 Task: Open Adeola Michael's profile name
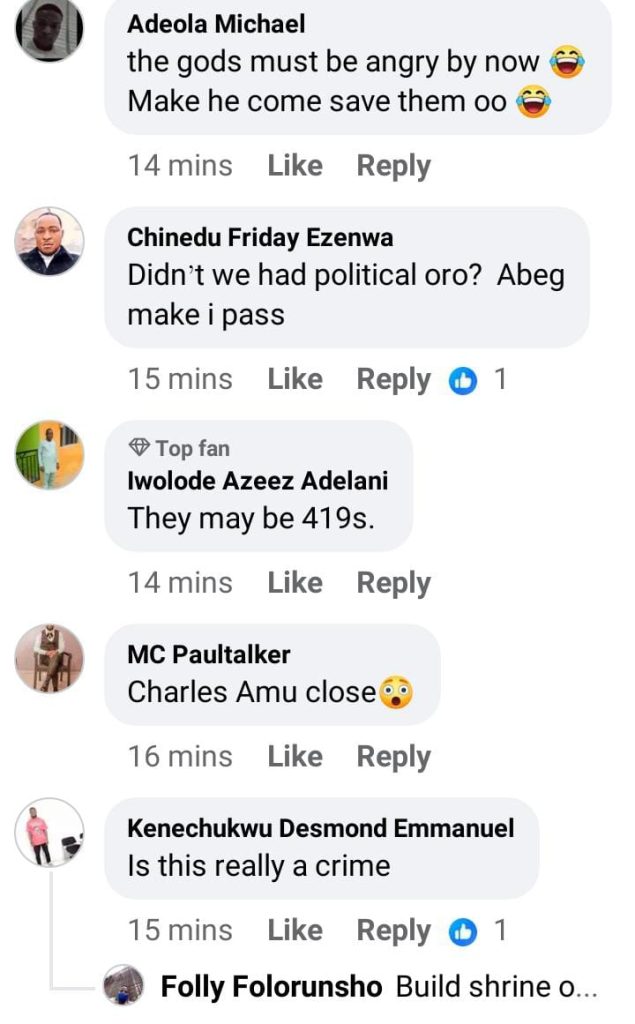point(216,23)
